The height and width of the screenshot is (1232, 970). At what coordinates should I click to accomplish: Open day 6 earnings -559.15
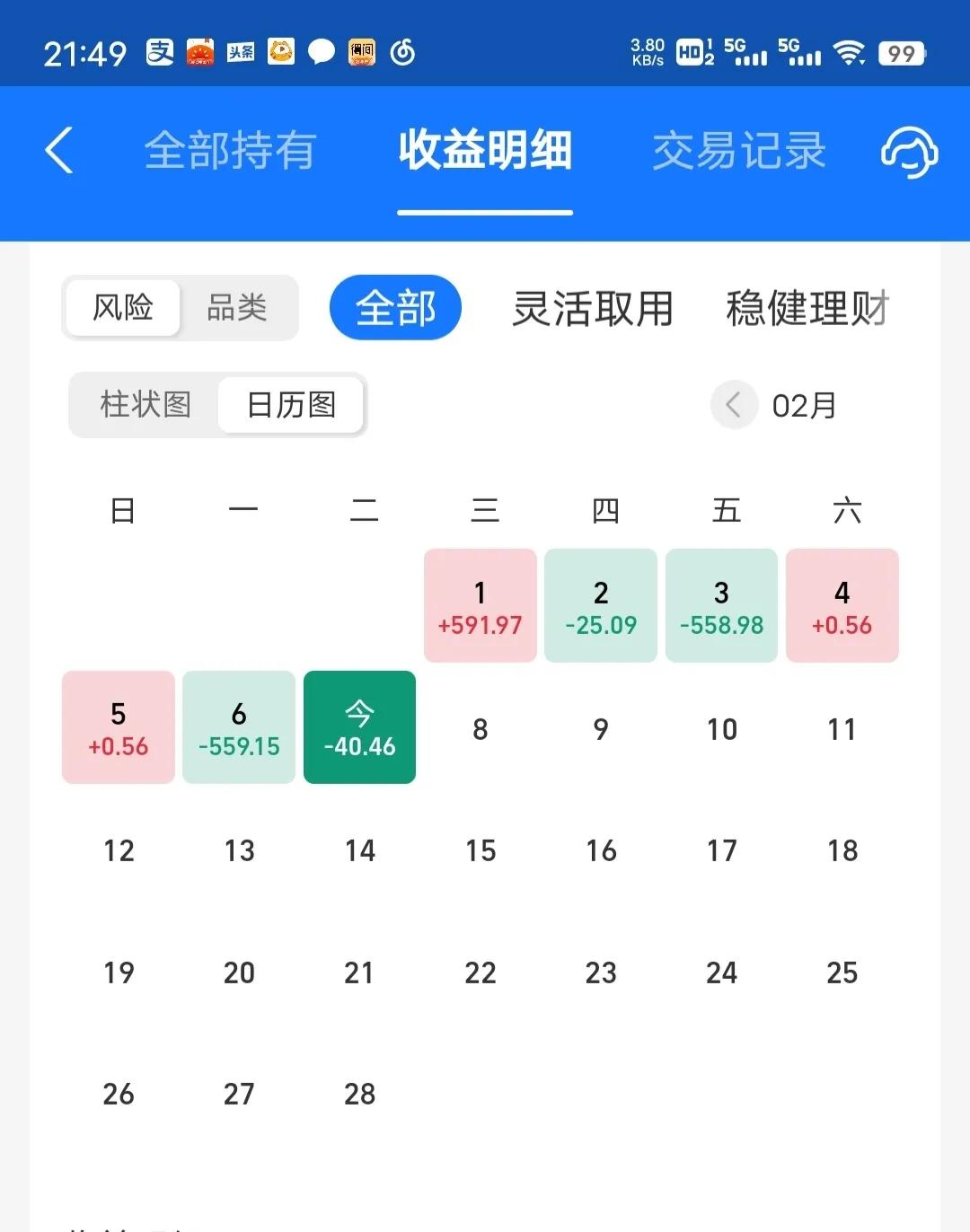239,727
